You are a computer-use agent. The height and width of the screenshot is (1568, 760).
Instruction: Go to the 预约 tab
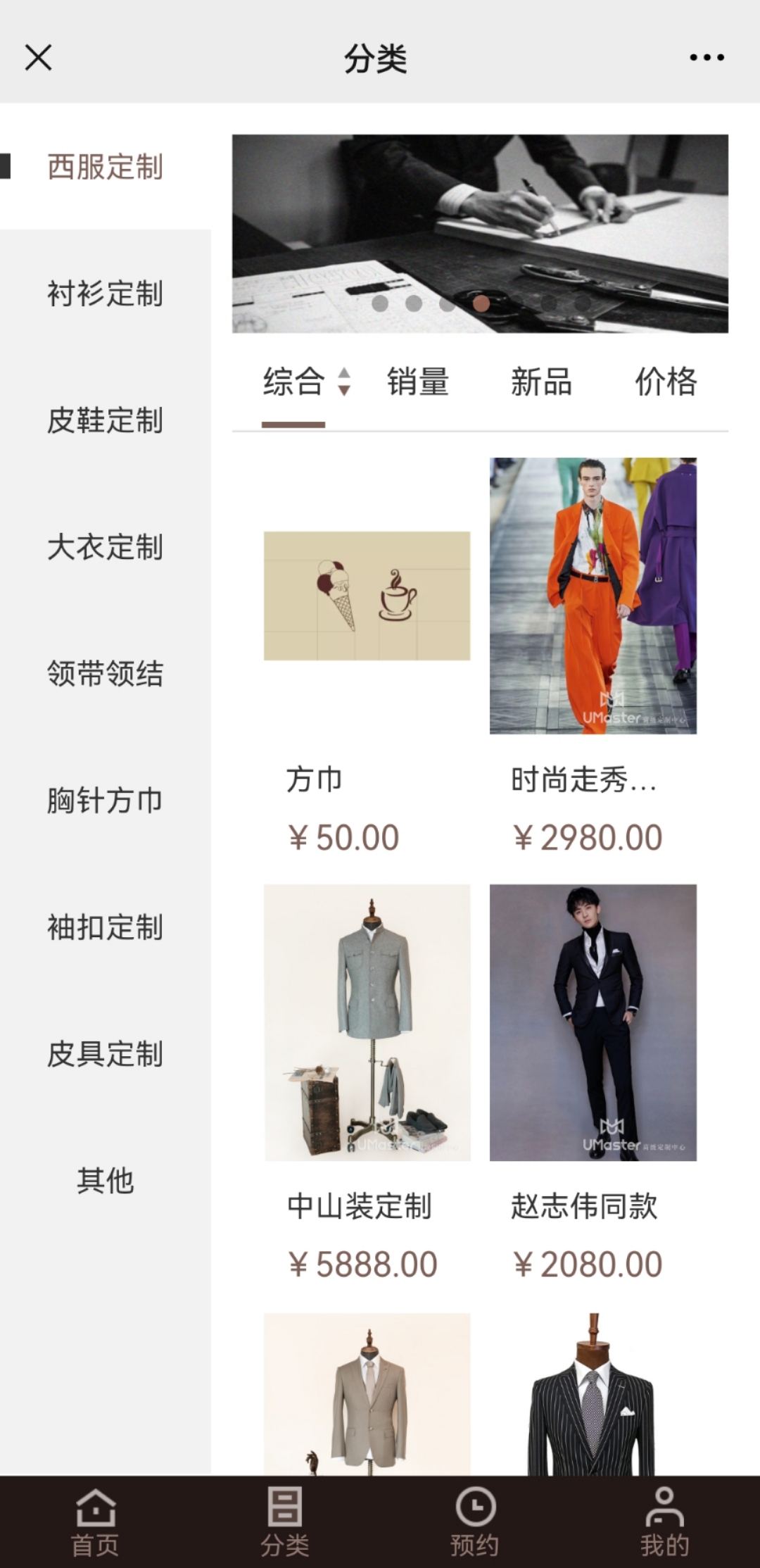tap(475, 1522)
